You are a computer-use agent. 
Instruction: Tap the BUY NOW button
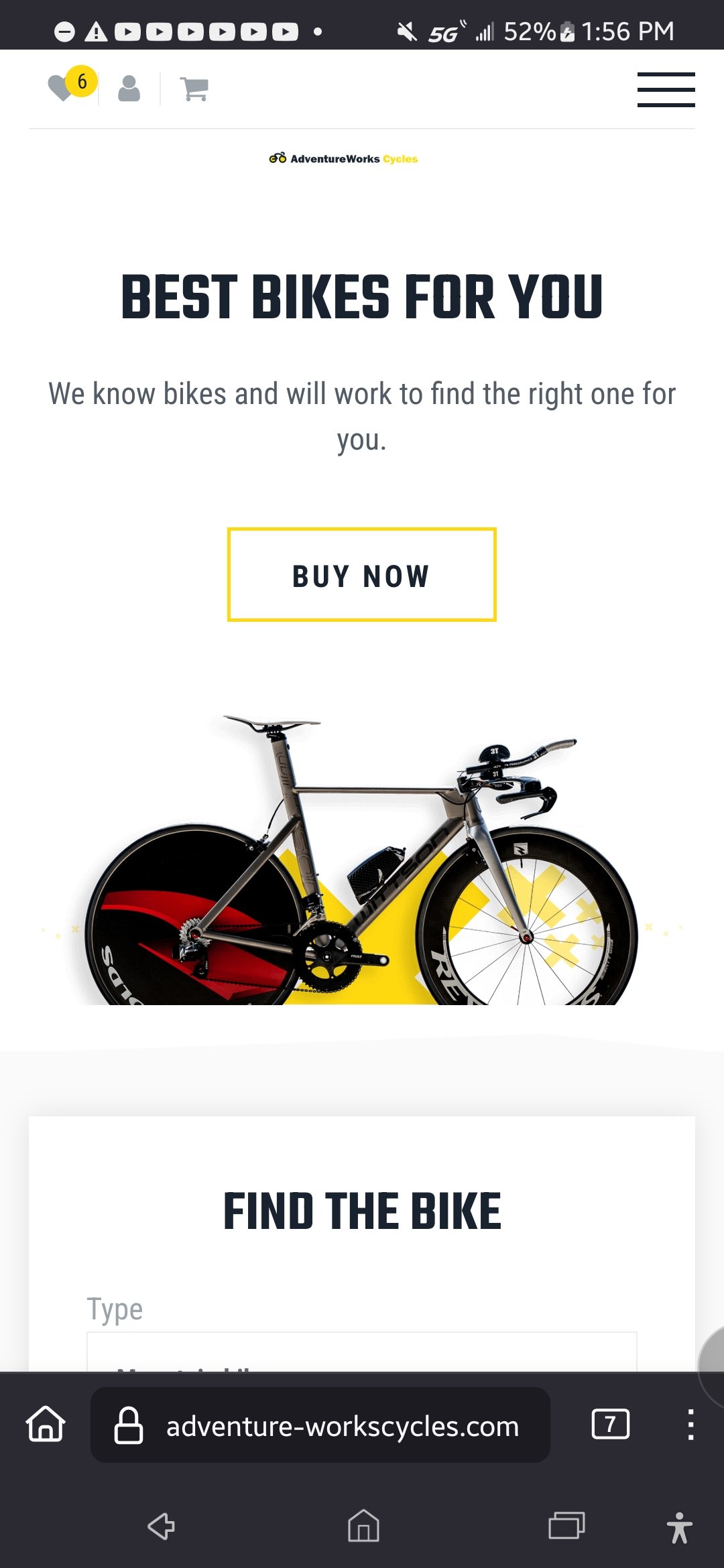coord(362,575)
